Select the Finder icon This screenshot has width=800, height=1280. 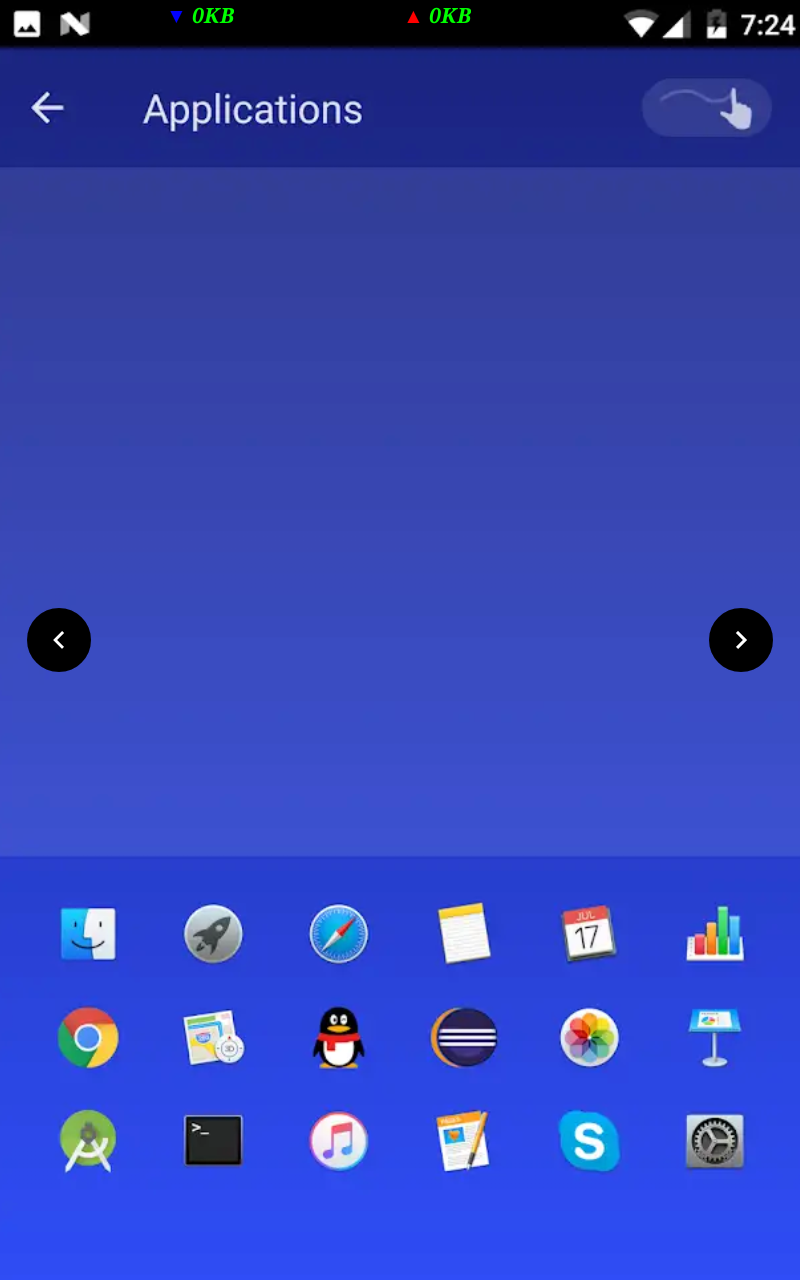(x=88, y=934)
